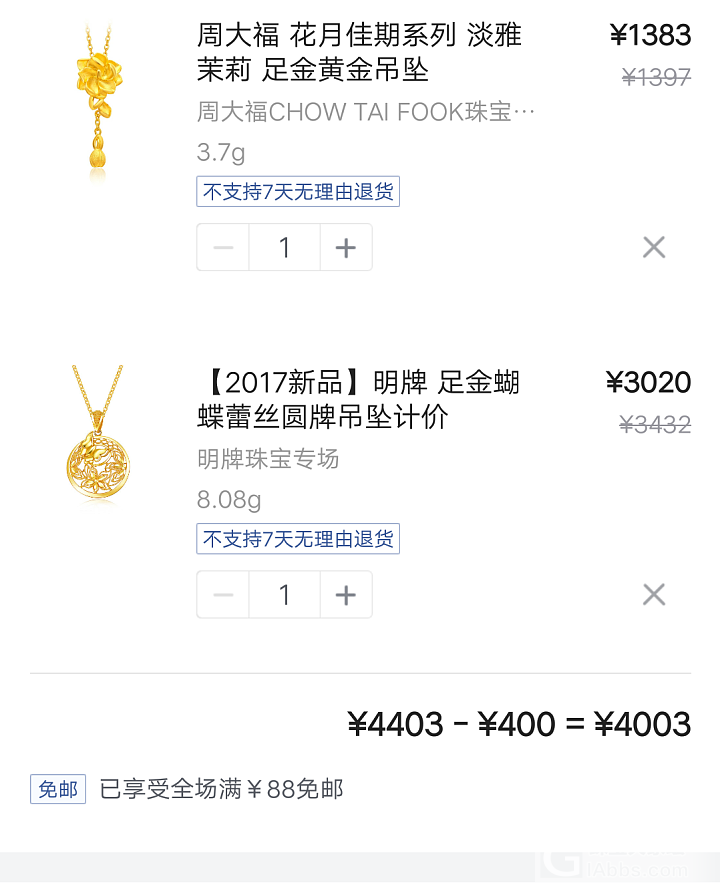This screenshot has height=887, width=720.
Task: Increase quantity of 周大福 jasmine pendant
Action: point(346,248)
